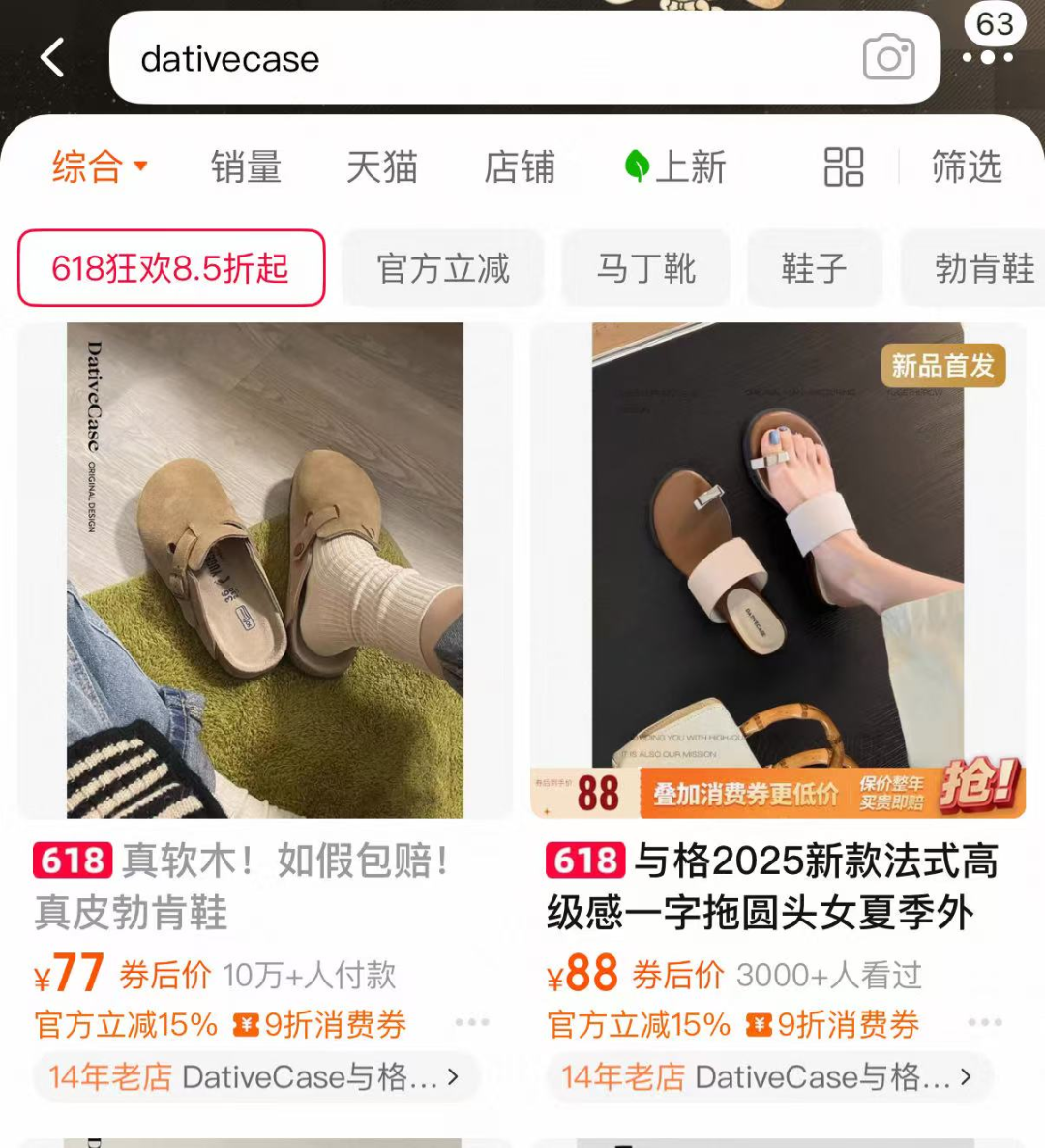Open the 真软木 真皮勃肯鞋 product

pos(264,571)
